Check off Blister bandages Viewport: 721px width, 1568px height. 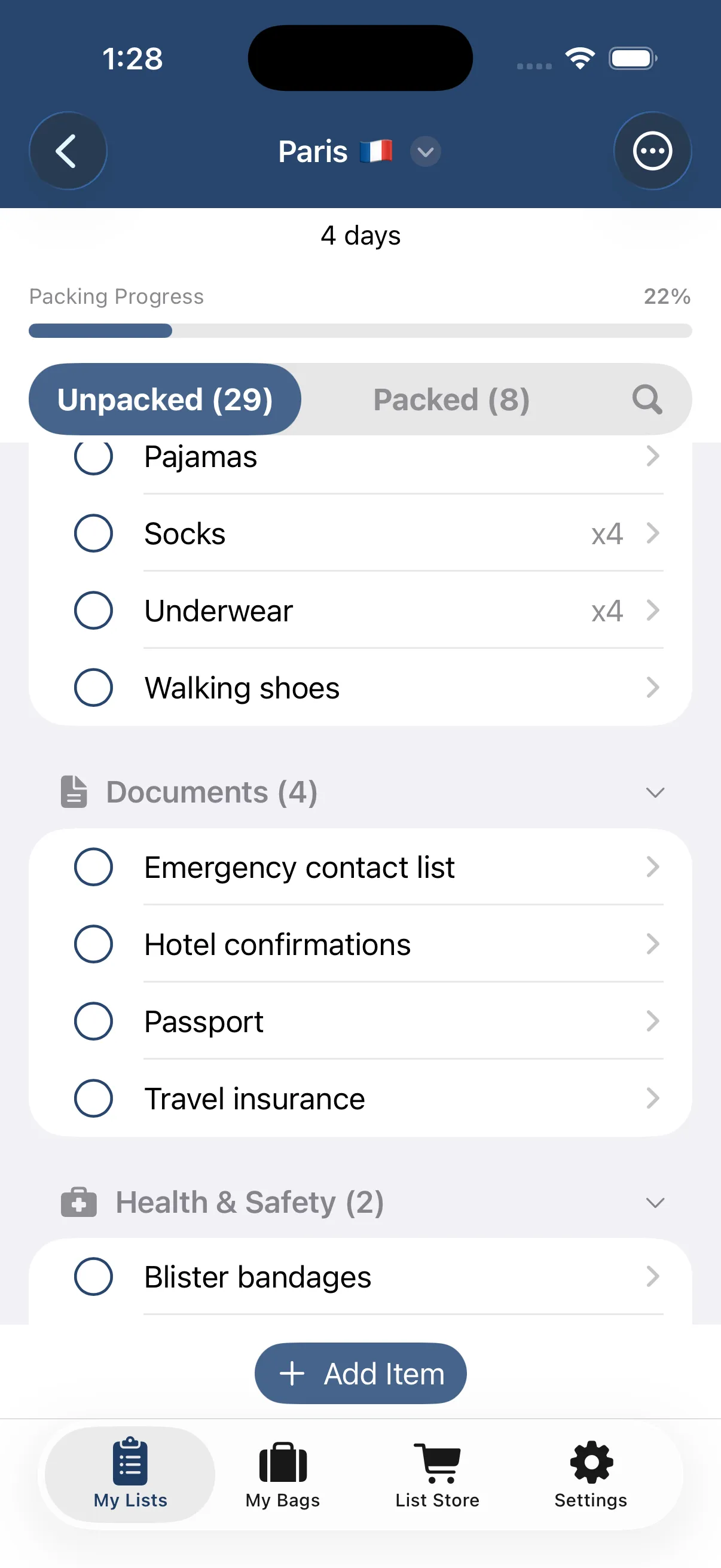click(93, 1276)
